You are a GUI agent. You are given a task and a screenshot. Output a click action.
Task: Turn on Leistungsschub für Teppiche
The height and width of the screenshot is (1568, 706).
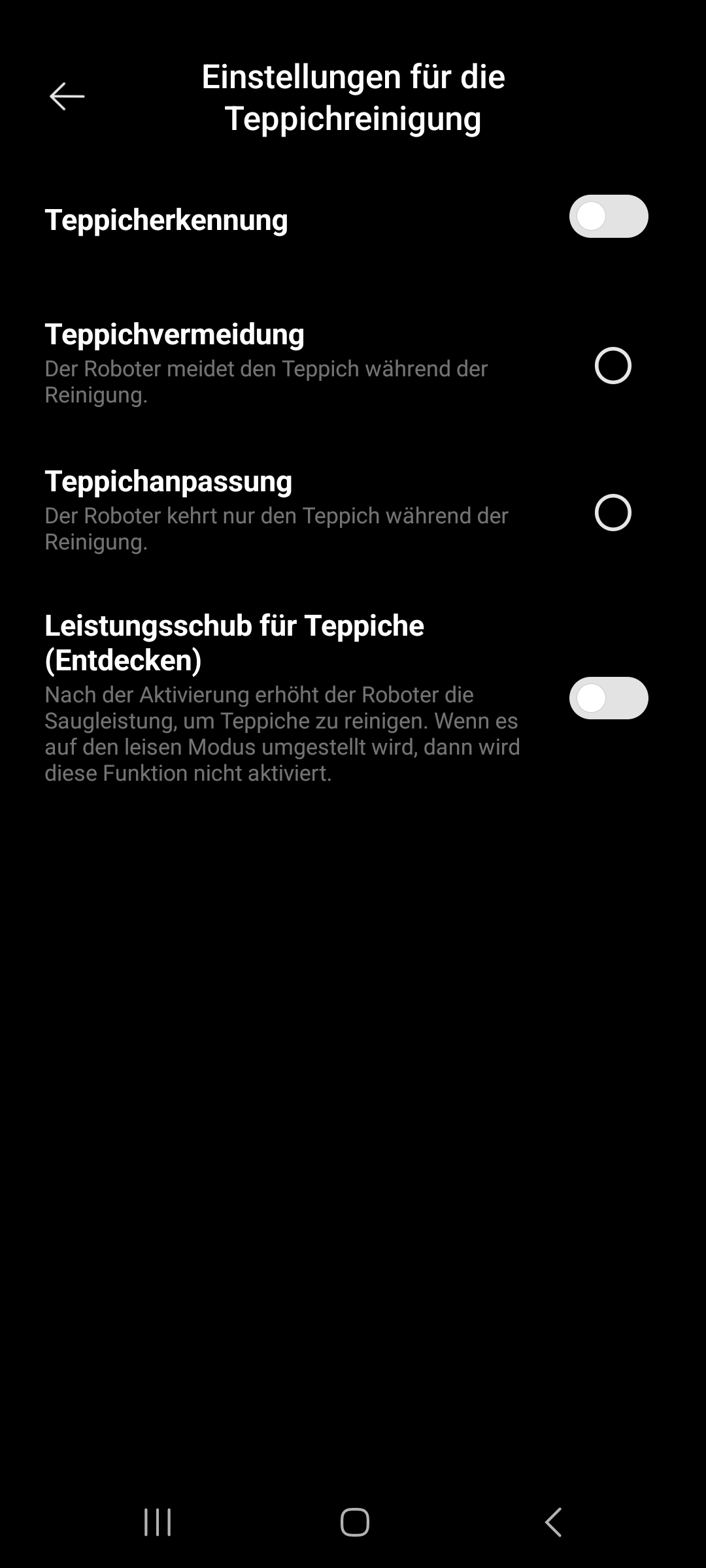(x=608, y=698)
